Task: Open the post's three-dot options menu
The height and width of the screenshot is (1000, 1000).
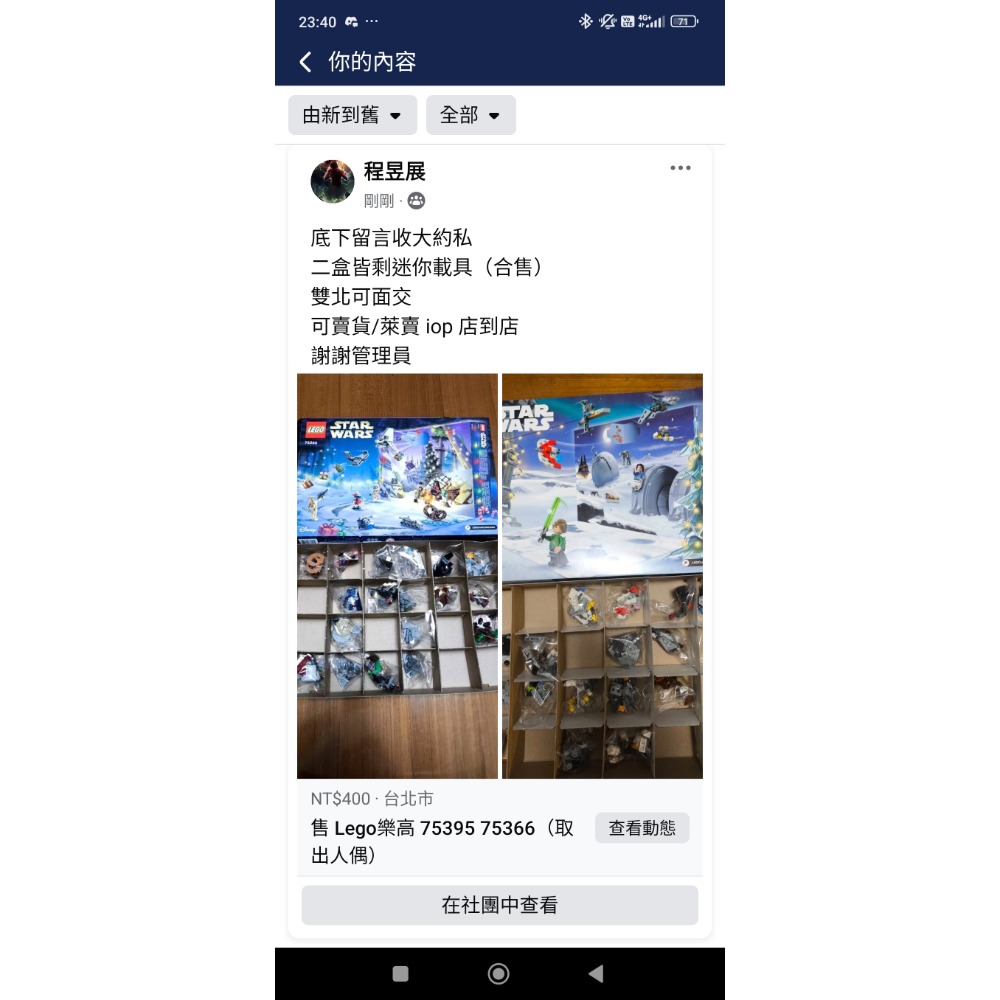Action: point(680,168)
